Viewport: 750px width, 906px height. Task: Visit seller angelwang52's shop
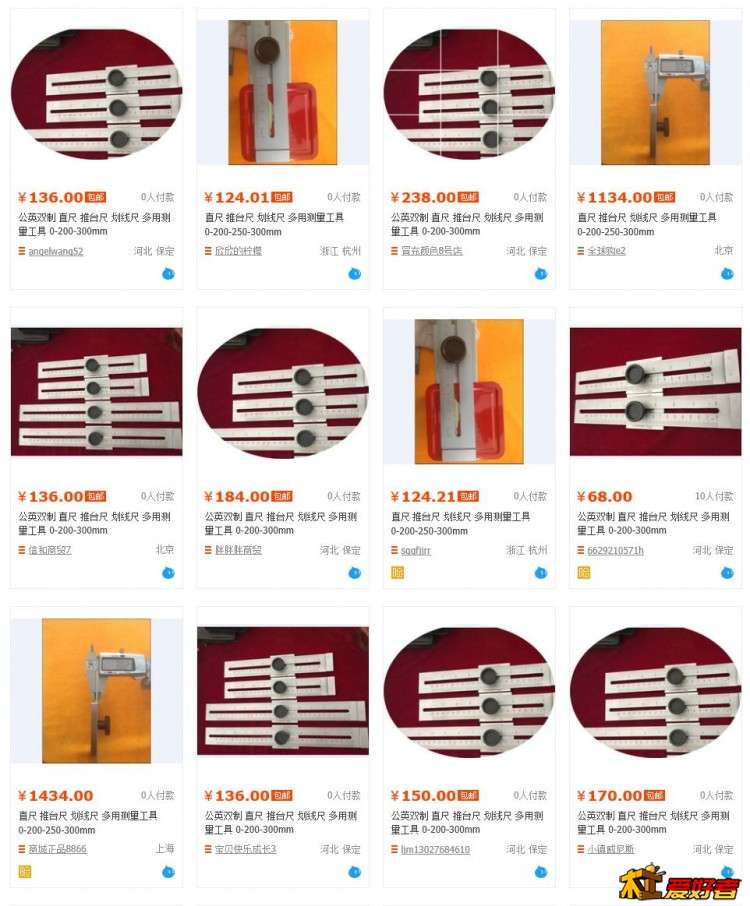coord(56,251)
